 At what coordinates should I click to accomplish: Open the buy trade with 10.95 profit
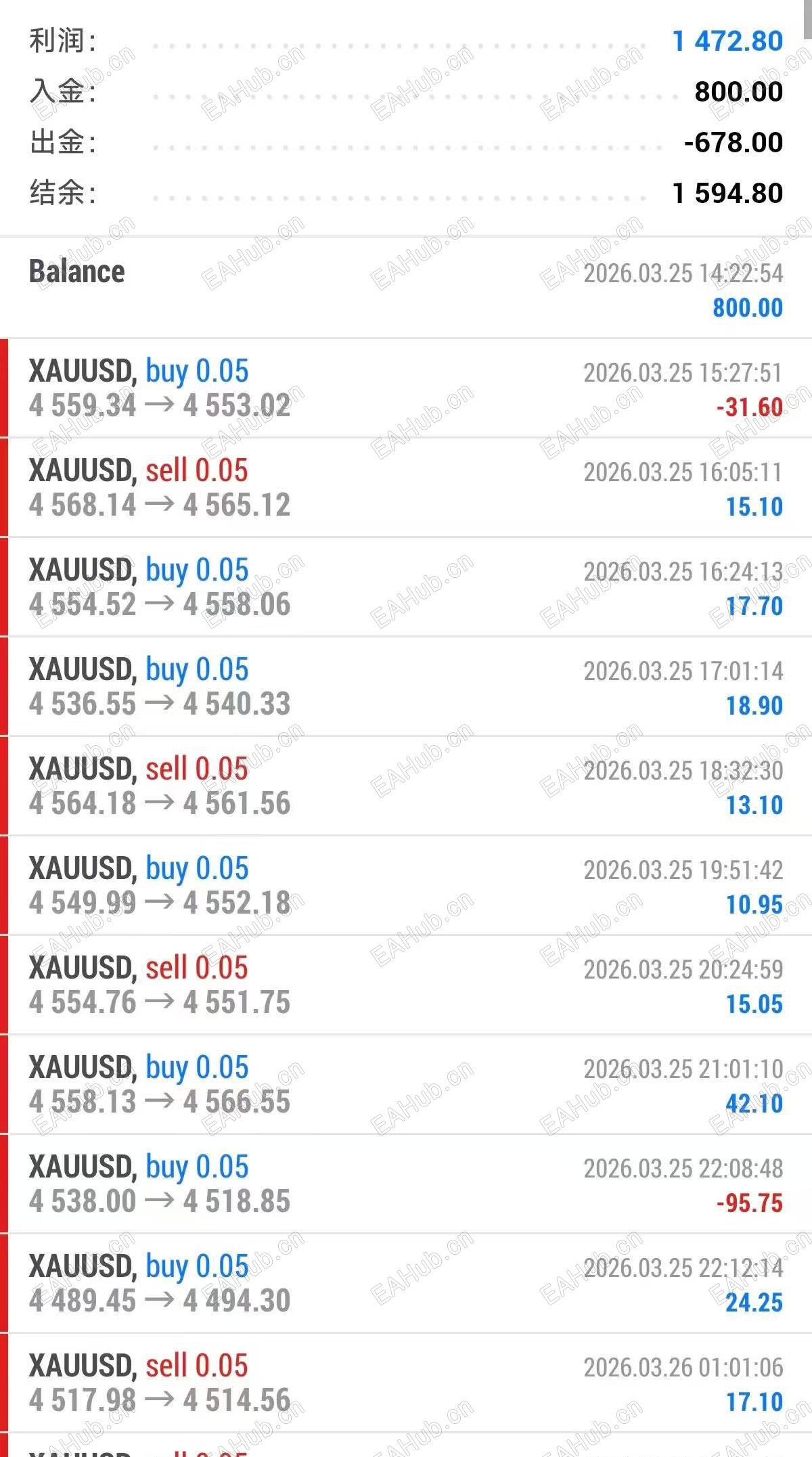(x=406, y=886)
